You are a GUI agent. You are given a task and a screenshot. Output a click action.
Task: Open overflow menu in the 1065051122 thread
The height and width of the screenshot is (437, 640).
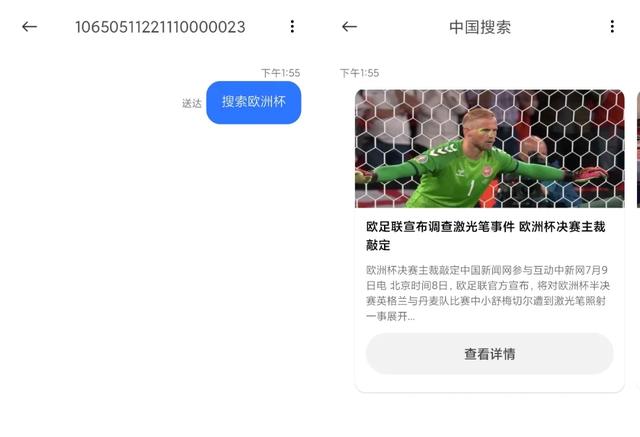(292, 27)
